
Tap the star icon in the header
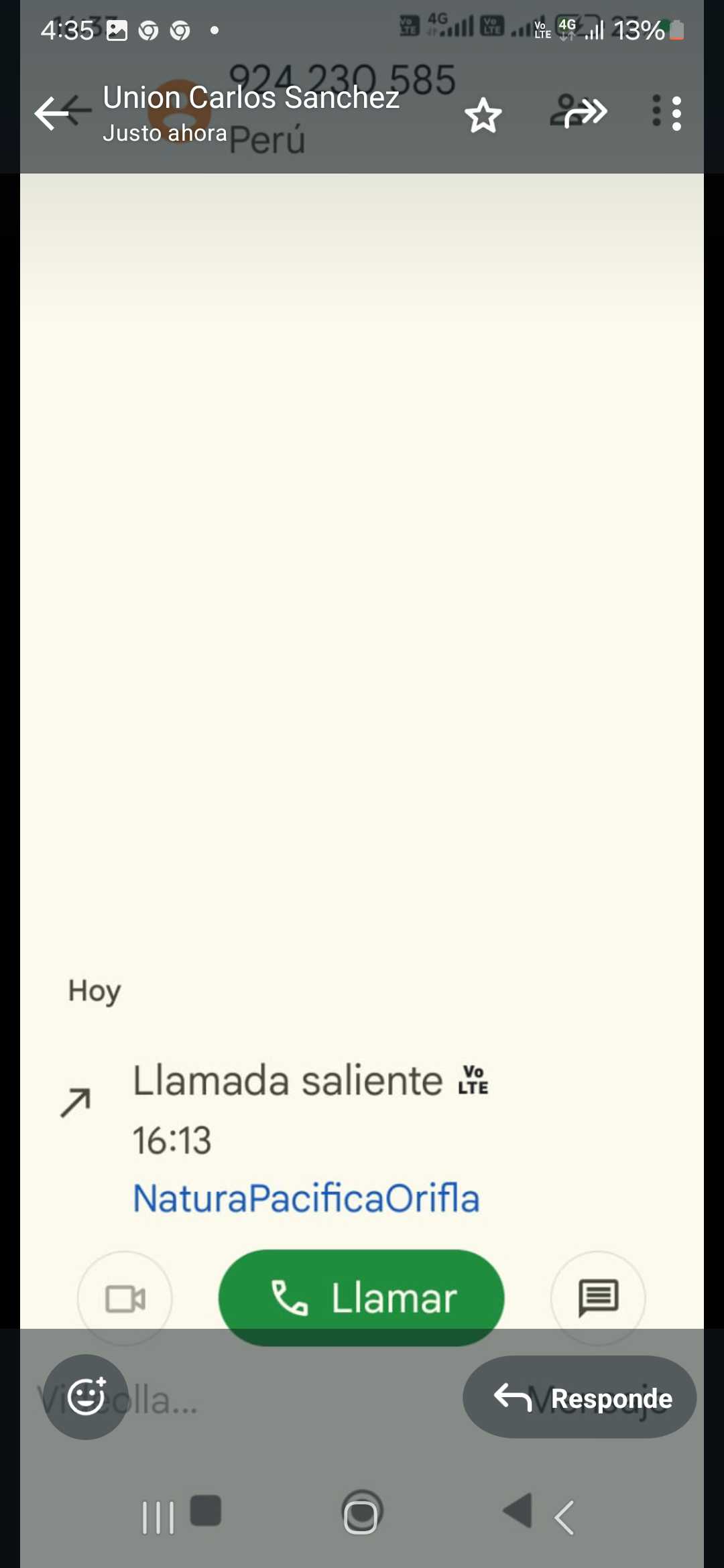click(483, 115)
